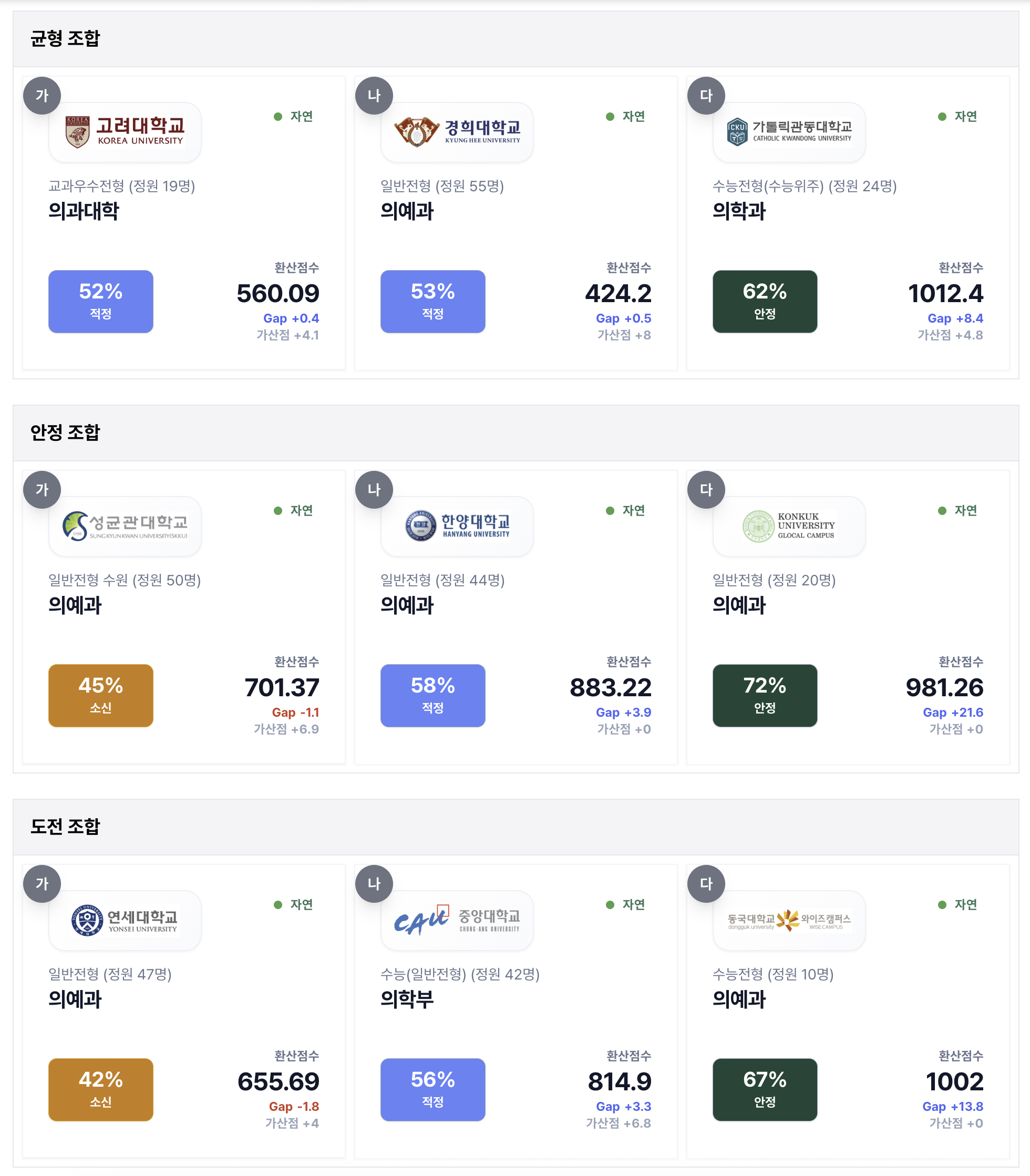Click the 72% 안정 progress badge
The width and height of the screenshot is (1030, 1176).
click(765, 696)
